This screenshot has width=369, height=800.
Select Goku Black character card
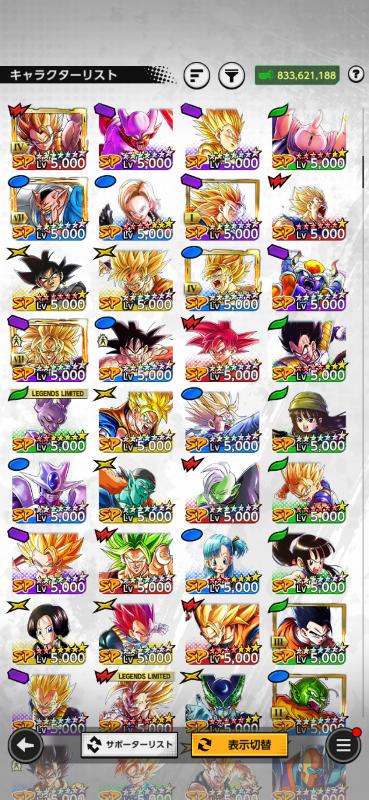[x=48, y=280]
